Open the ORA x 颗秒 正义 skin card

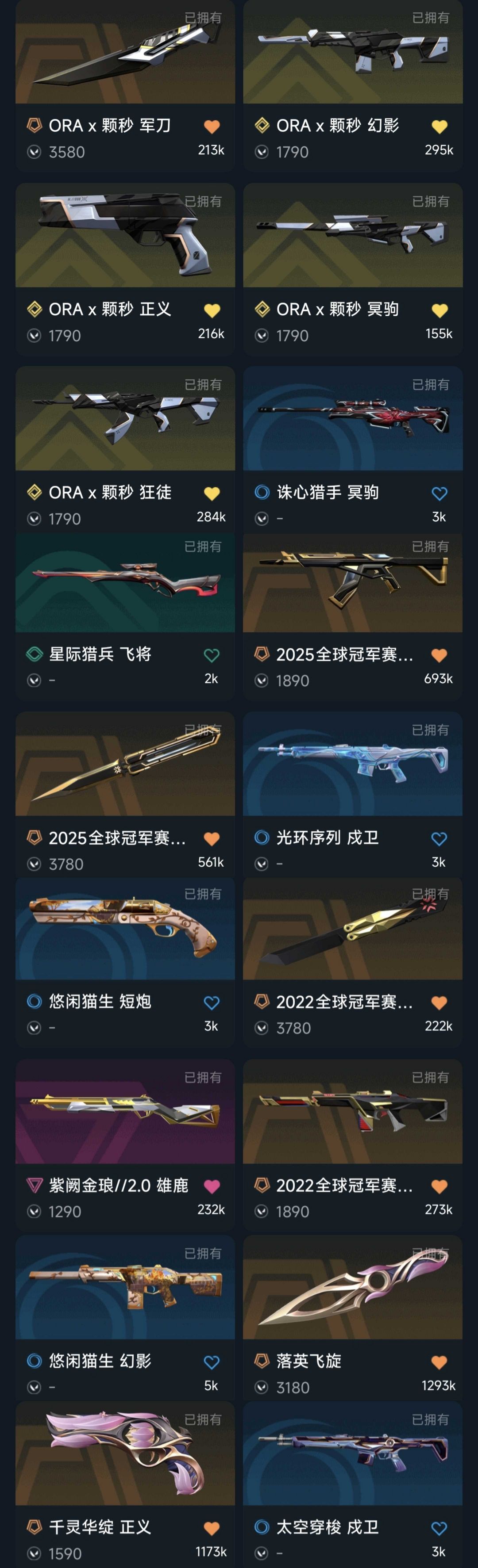click(125, 269)
